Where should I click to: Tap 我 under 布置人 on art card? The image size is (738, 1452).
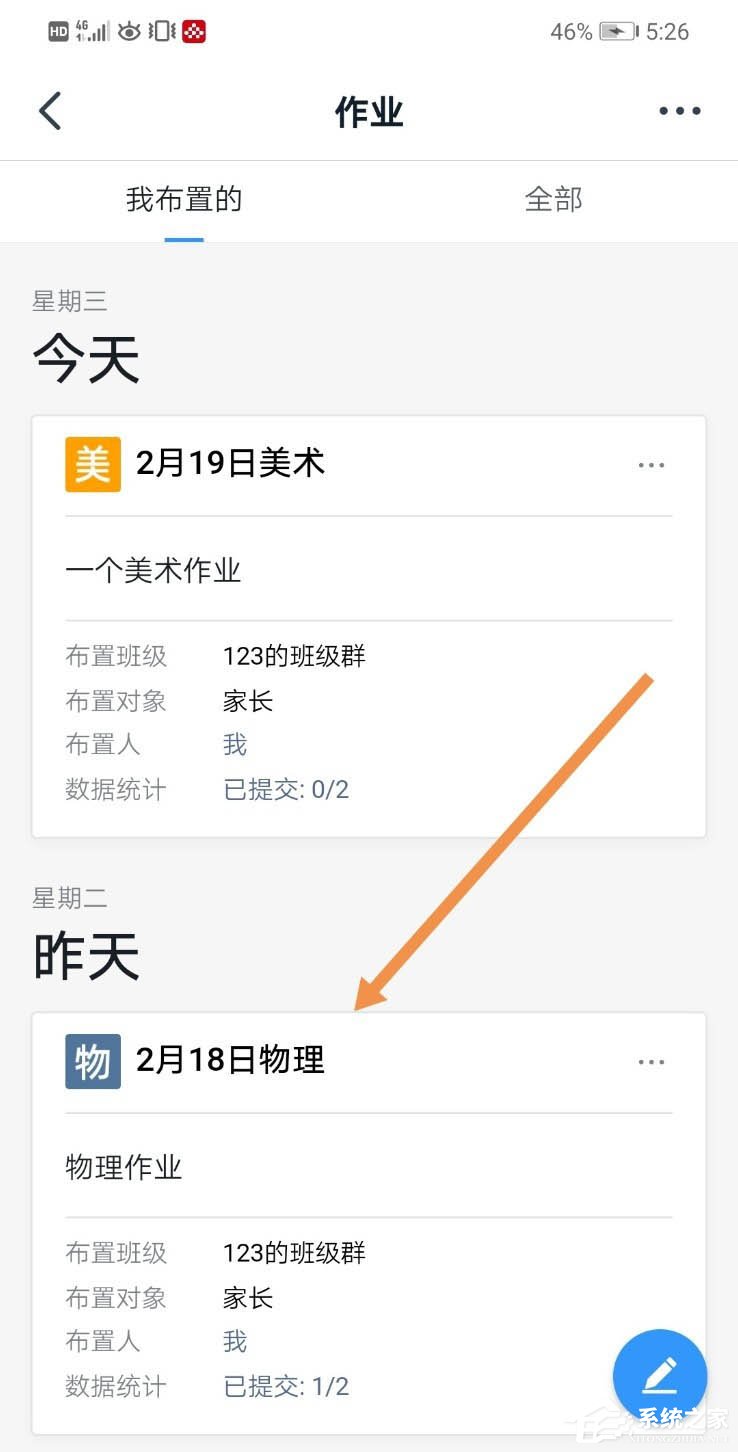(x=234, y=744)
